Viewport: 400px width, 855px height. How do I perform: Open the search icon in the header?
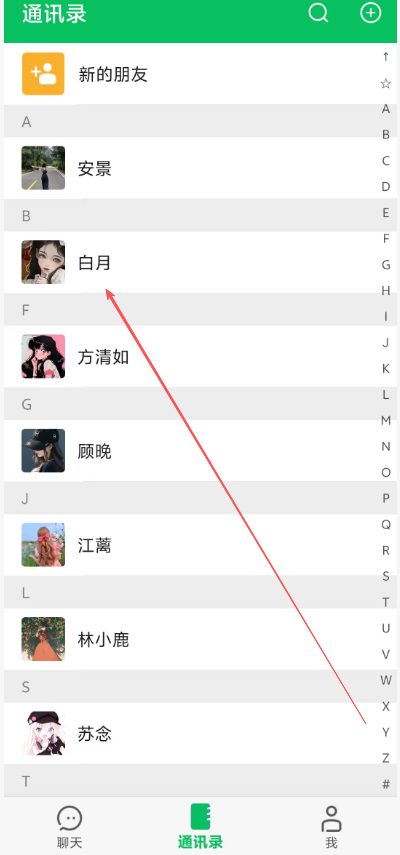pyautogui.click(x=318, y=13)
